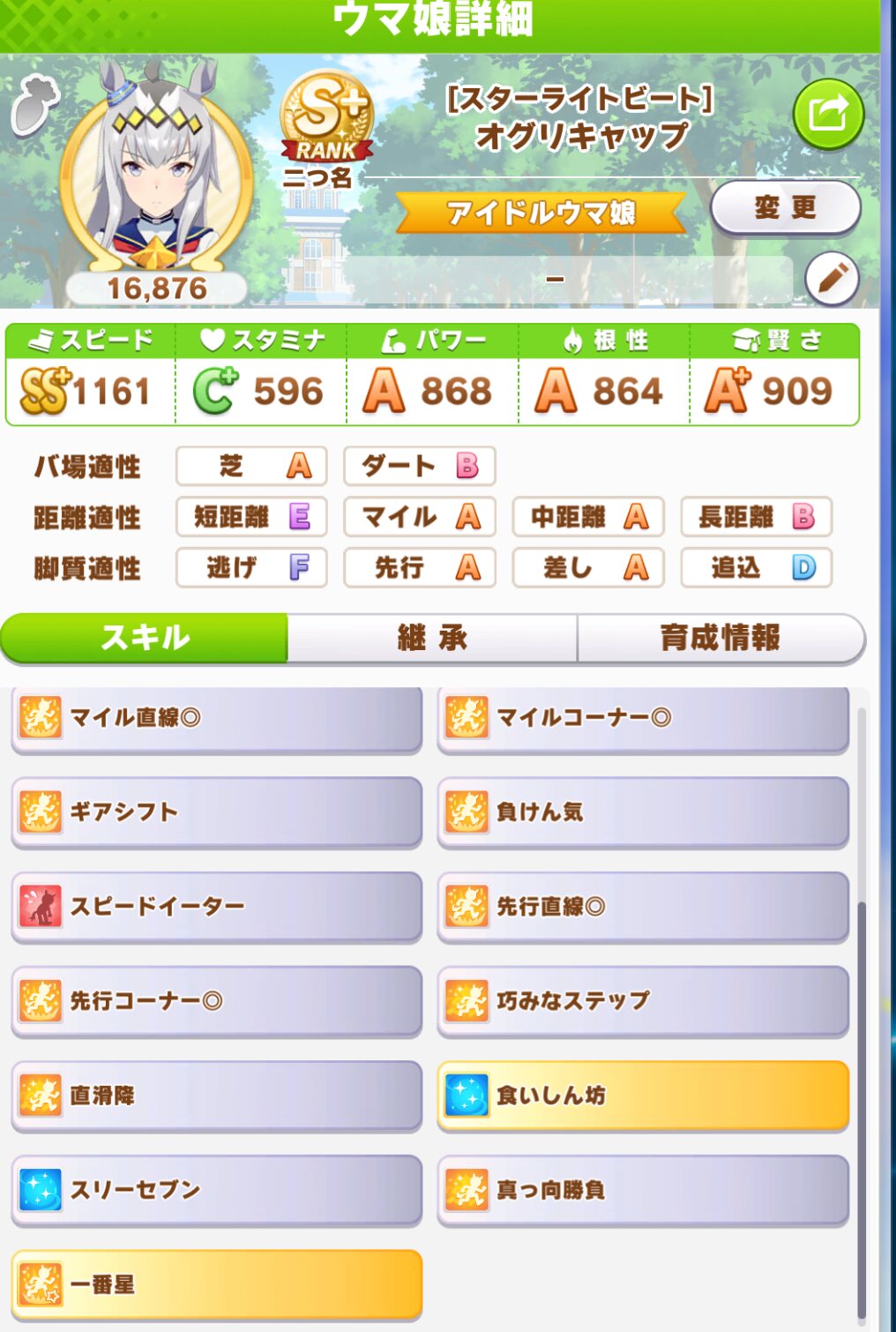Switch to the 継承 tab

[432, 638]
